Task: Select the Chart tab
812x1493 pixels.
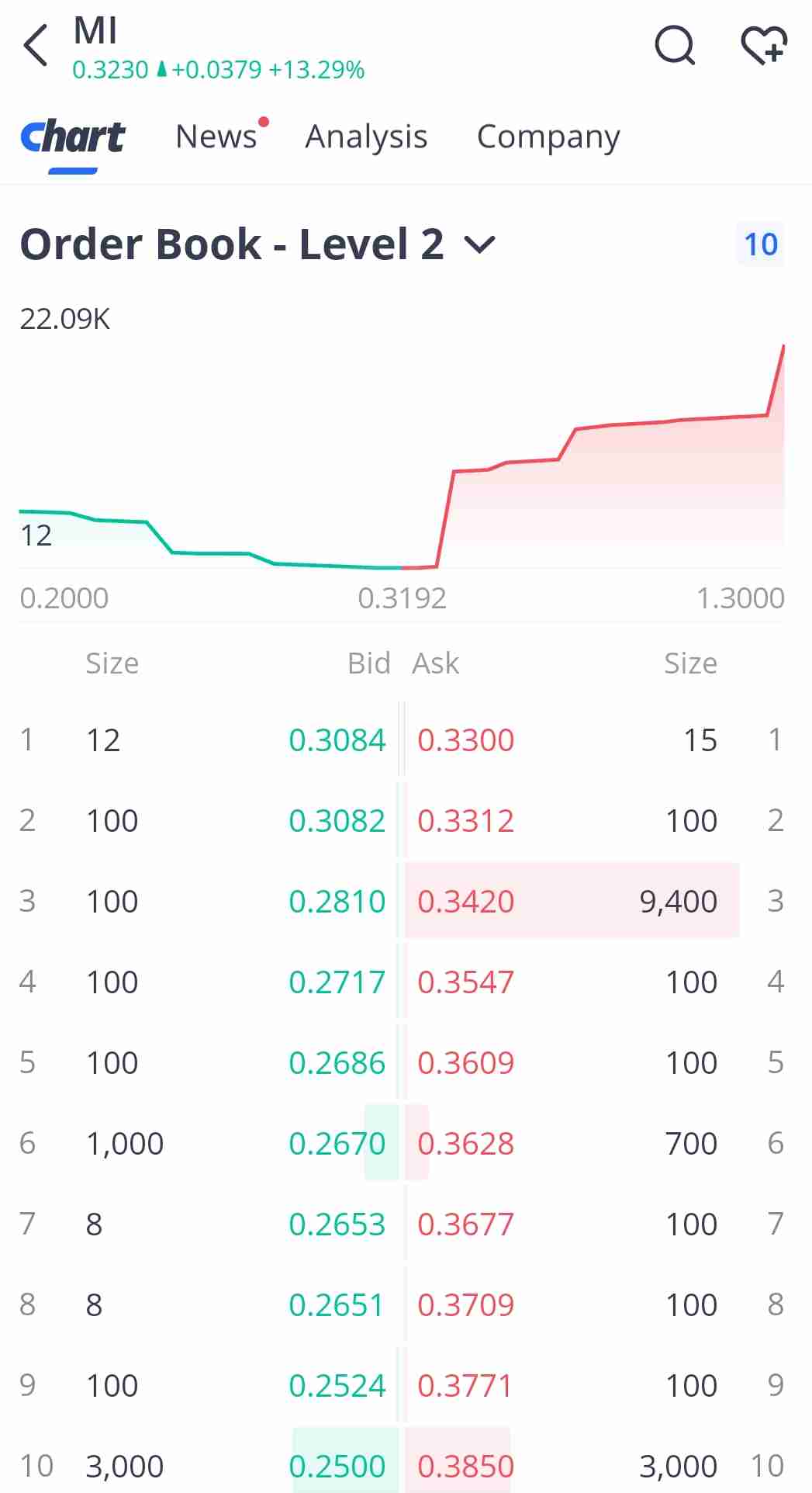Action: pos(73,137)
